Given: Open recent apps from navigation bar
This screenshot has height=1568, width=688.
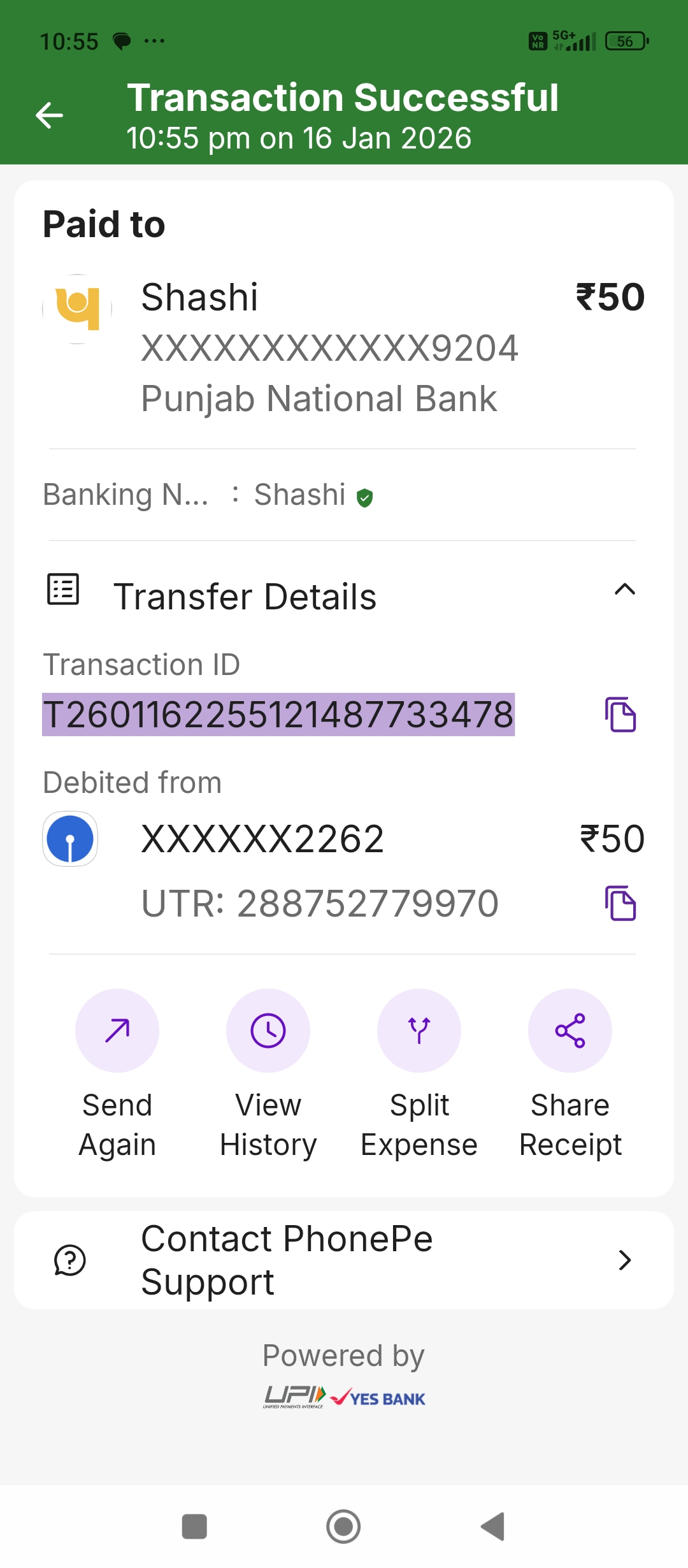Looking at the screenshot, I should tap(194, 1527).
